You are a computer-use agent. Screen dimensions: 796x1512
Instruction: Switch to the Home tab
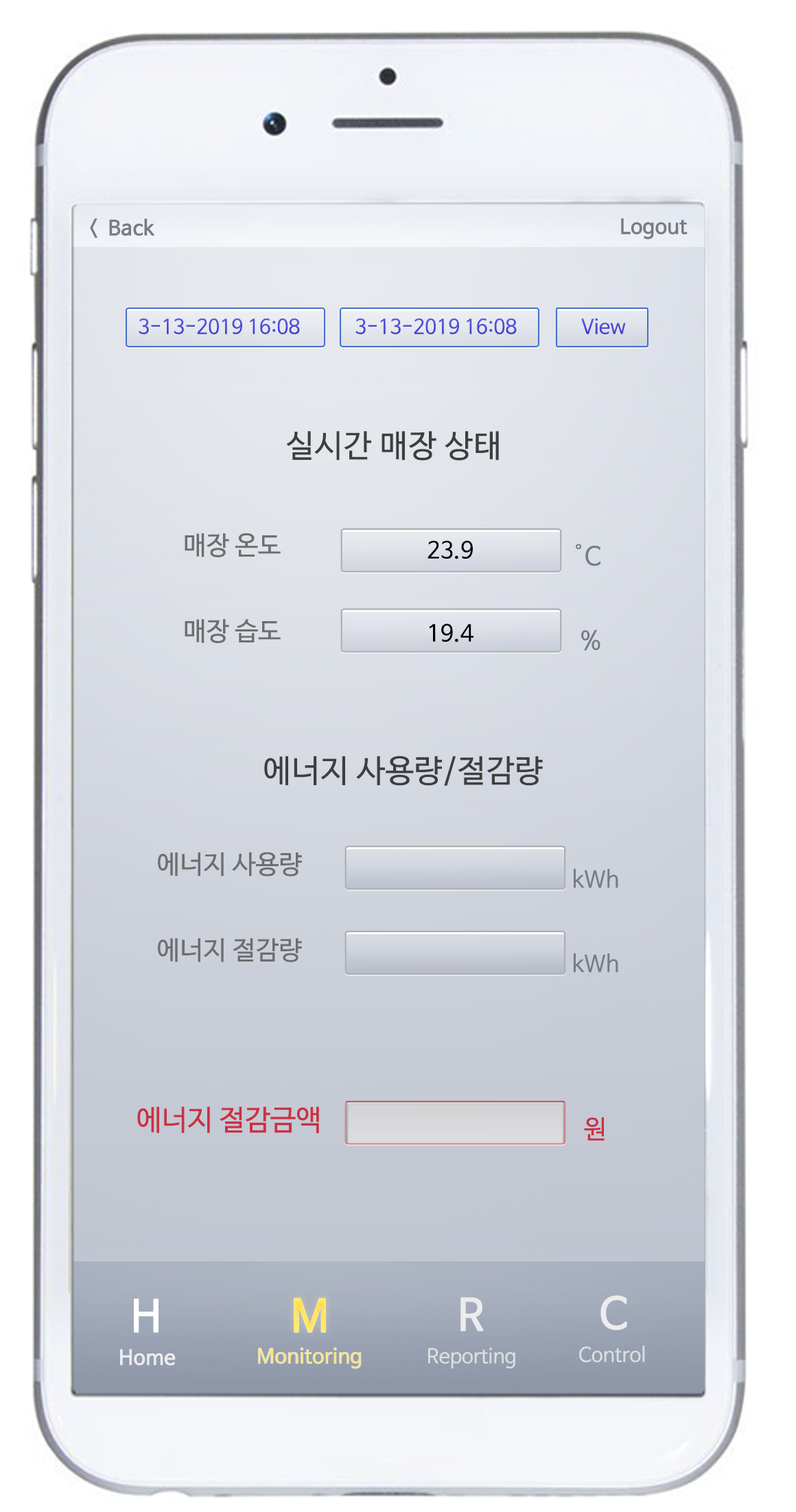147,1330
